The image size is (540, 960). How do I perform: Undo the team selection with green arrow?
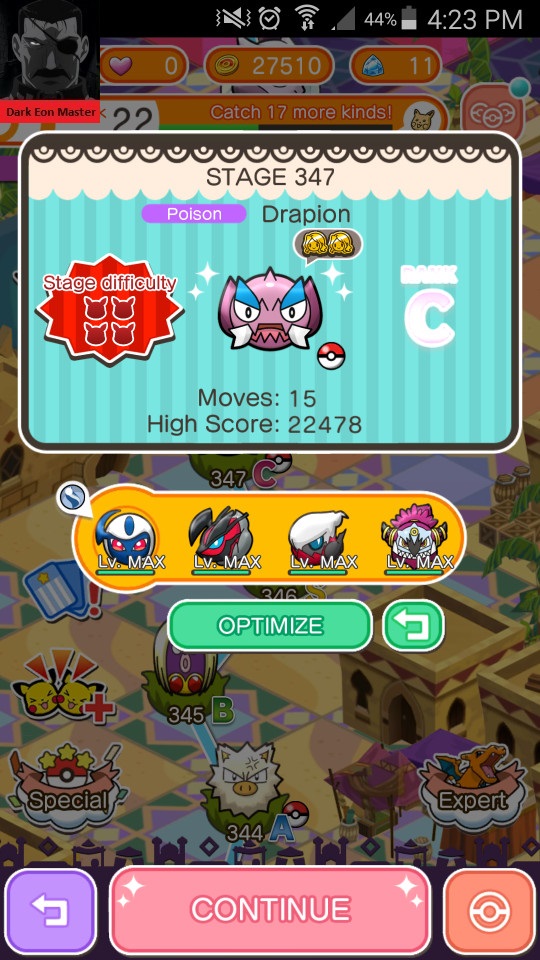point(413,626)
